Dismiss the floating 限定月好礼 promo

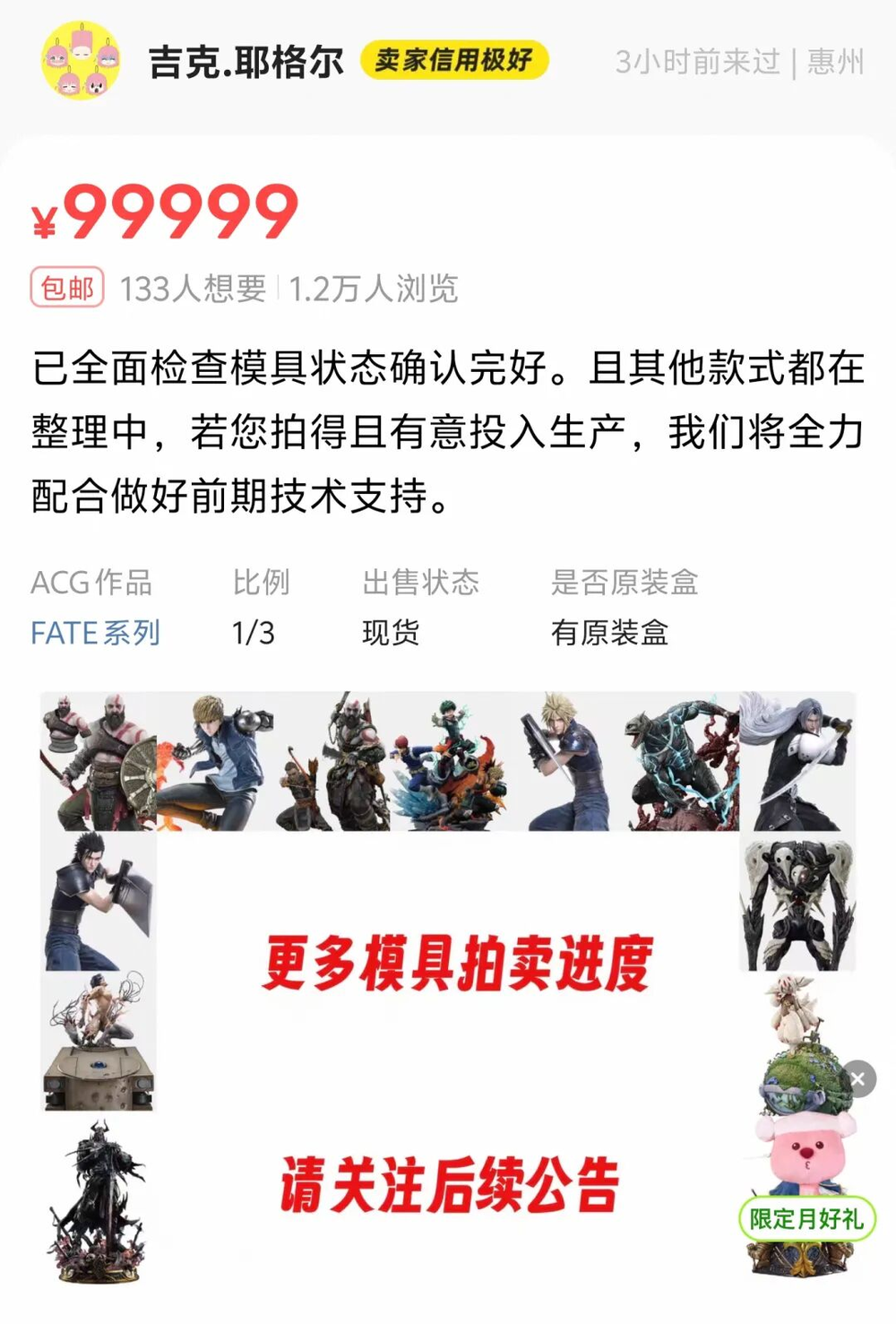(857, 1079)
